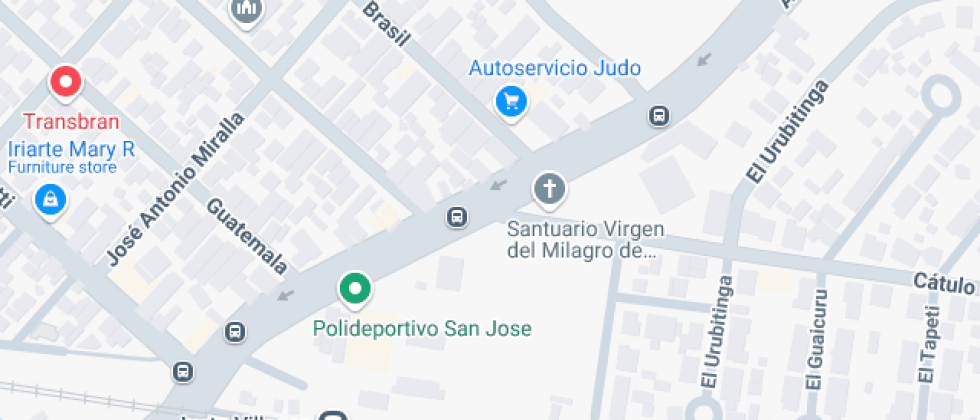Open Santuario Virgen del Milagro place marker
Screen dimensions: 980x420
(x=548, y=187)
